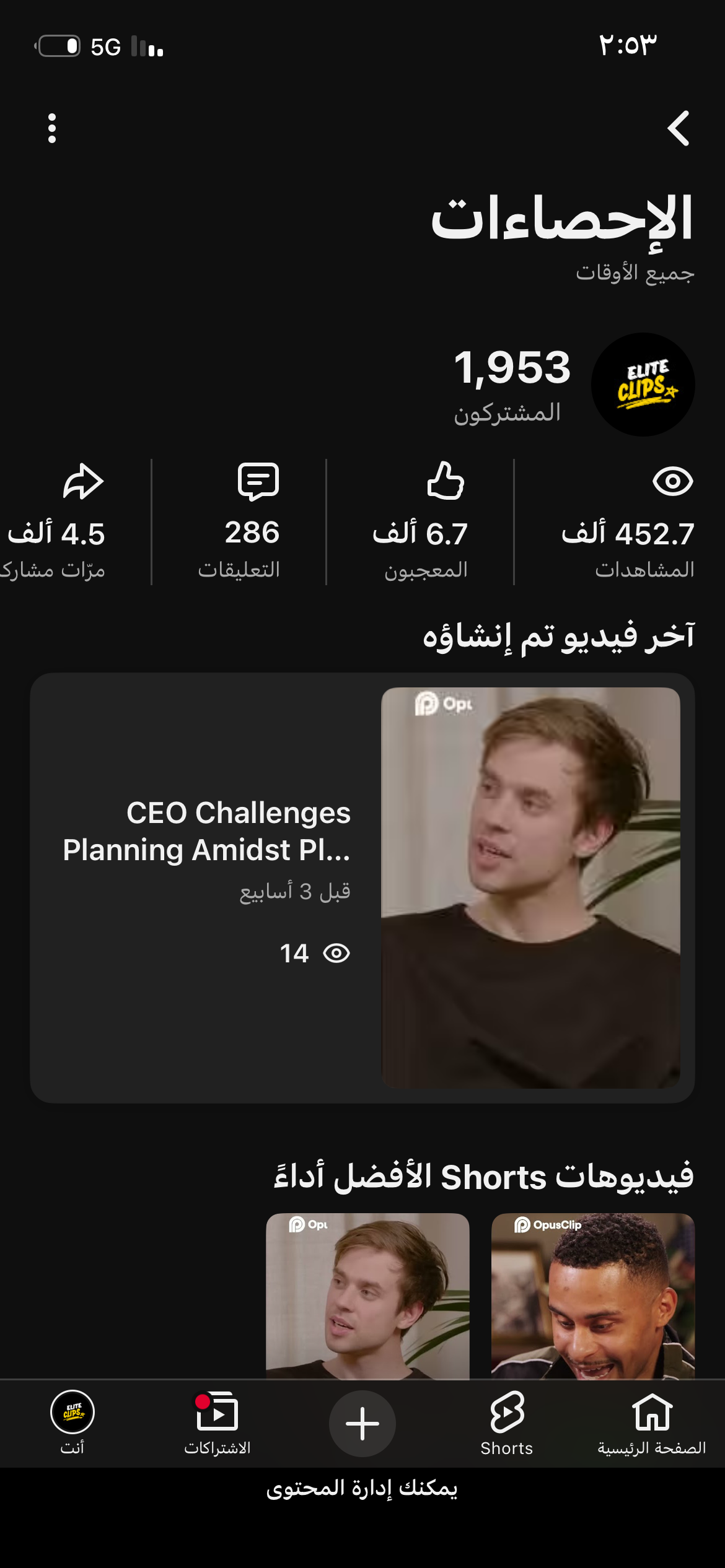Open the CEO Challenges latest video card

tap(362, 887)
